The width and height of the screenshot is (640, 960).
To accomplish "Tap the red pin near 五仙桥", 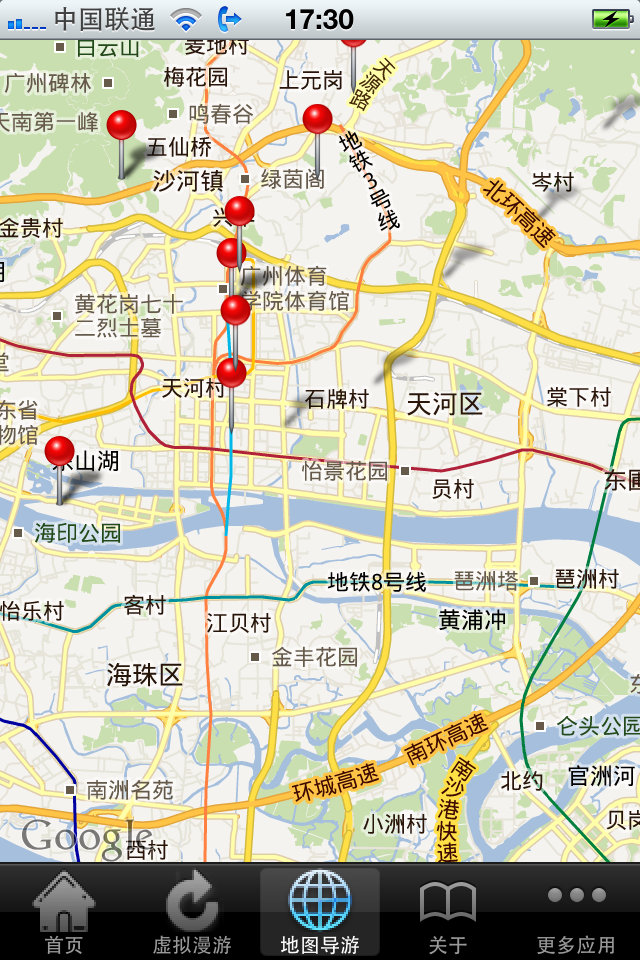I will (x=122, y=127).
